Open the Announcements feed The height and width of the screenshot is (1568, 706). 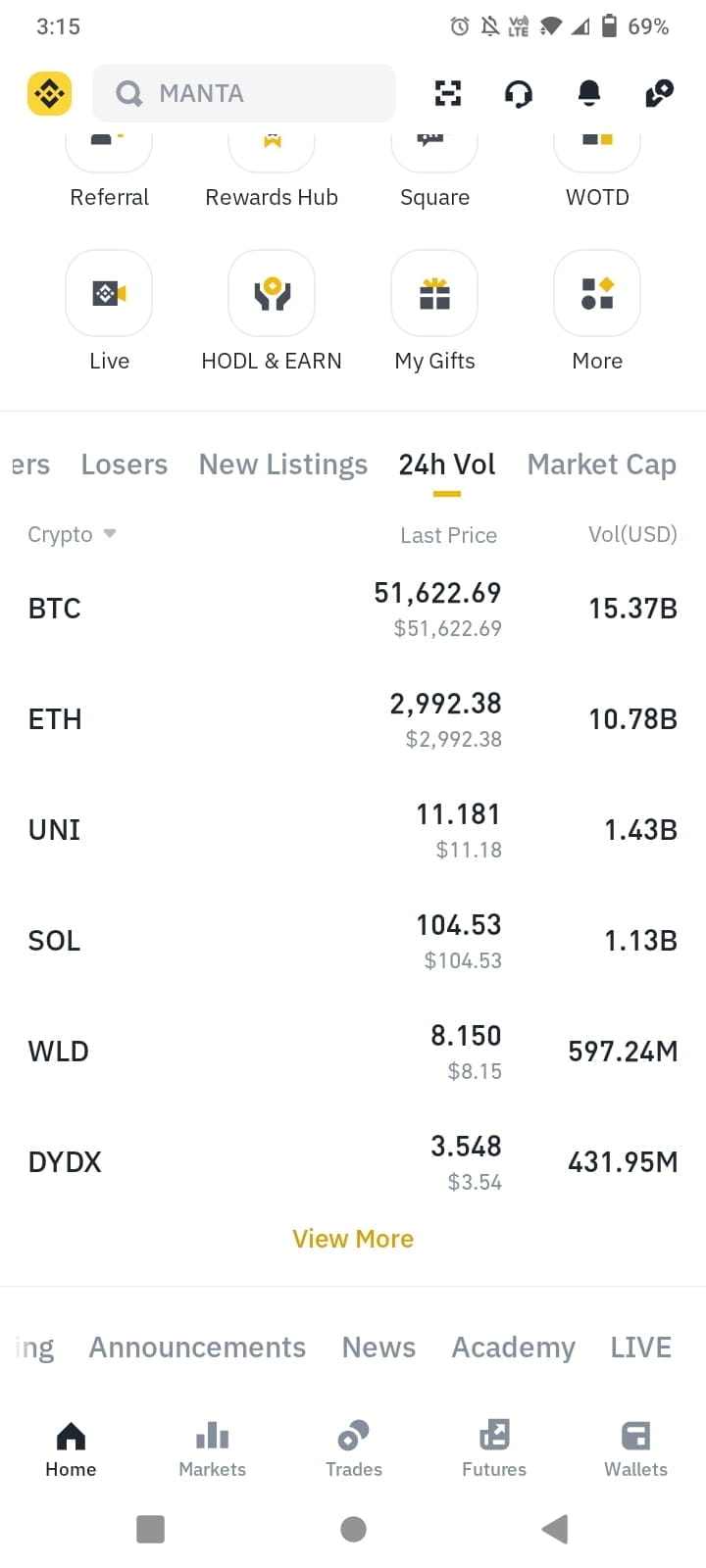tap(197, 1347)
